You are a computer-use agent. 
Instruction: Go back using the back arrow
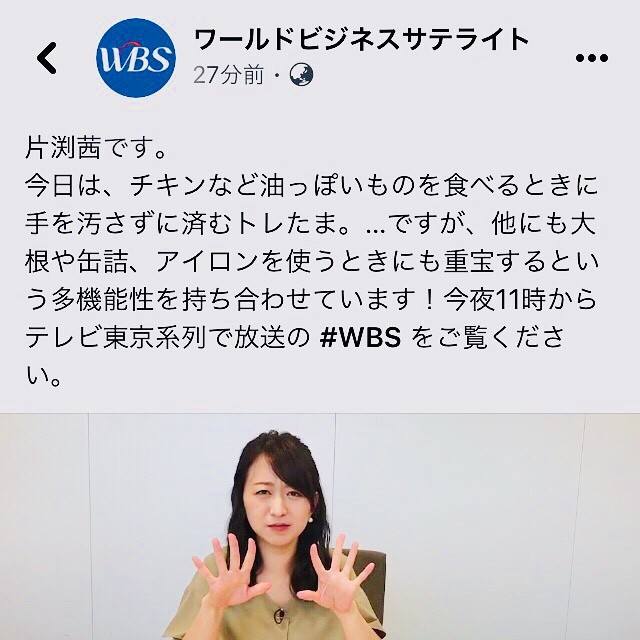click(x=47, y=59)
